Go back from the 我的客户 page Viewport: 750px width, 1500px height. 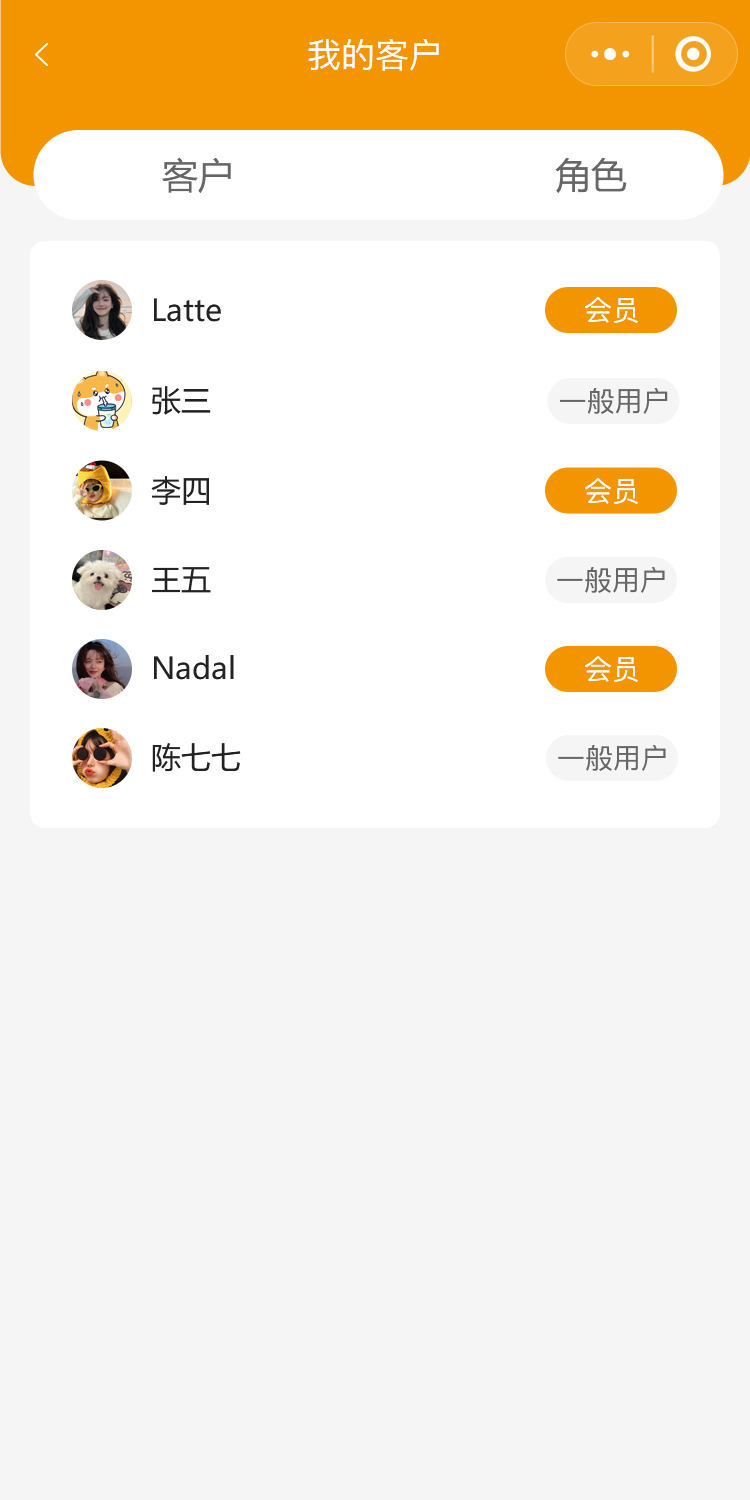41,55
